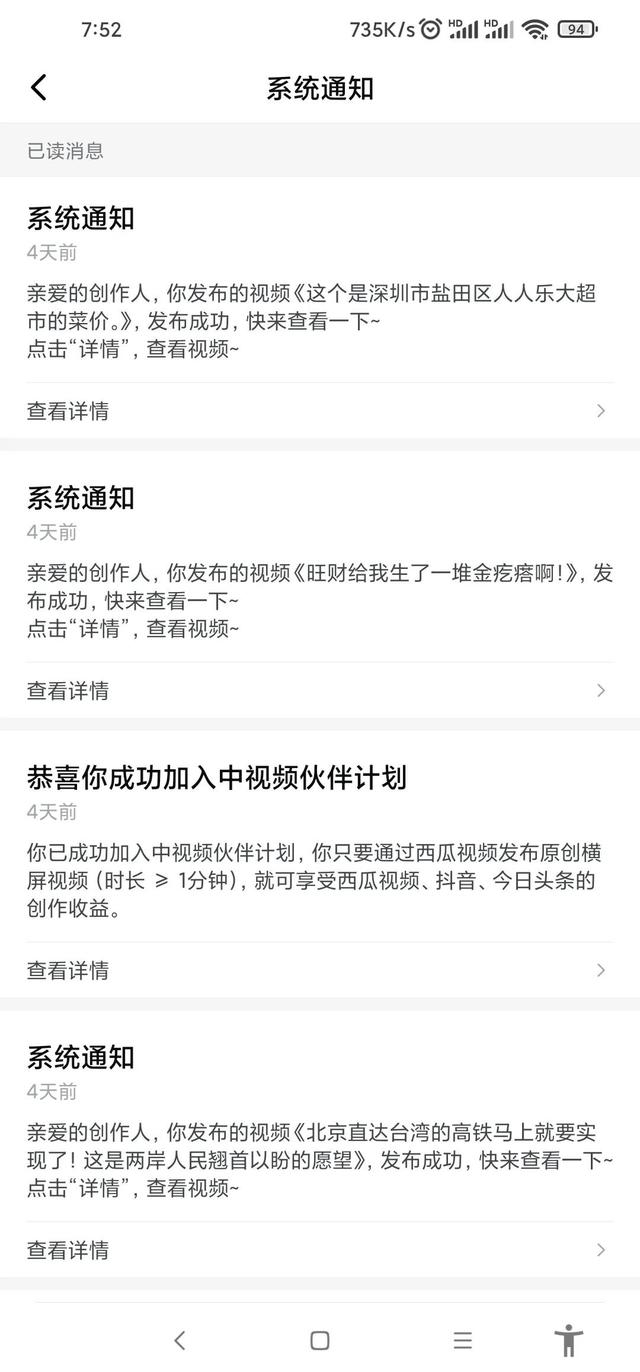Tap the accessibility shortcut icon
640x1372 pixels.
pyautogui.click(x=568, y=1340)
